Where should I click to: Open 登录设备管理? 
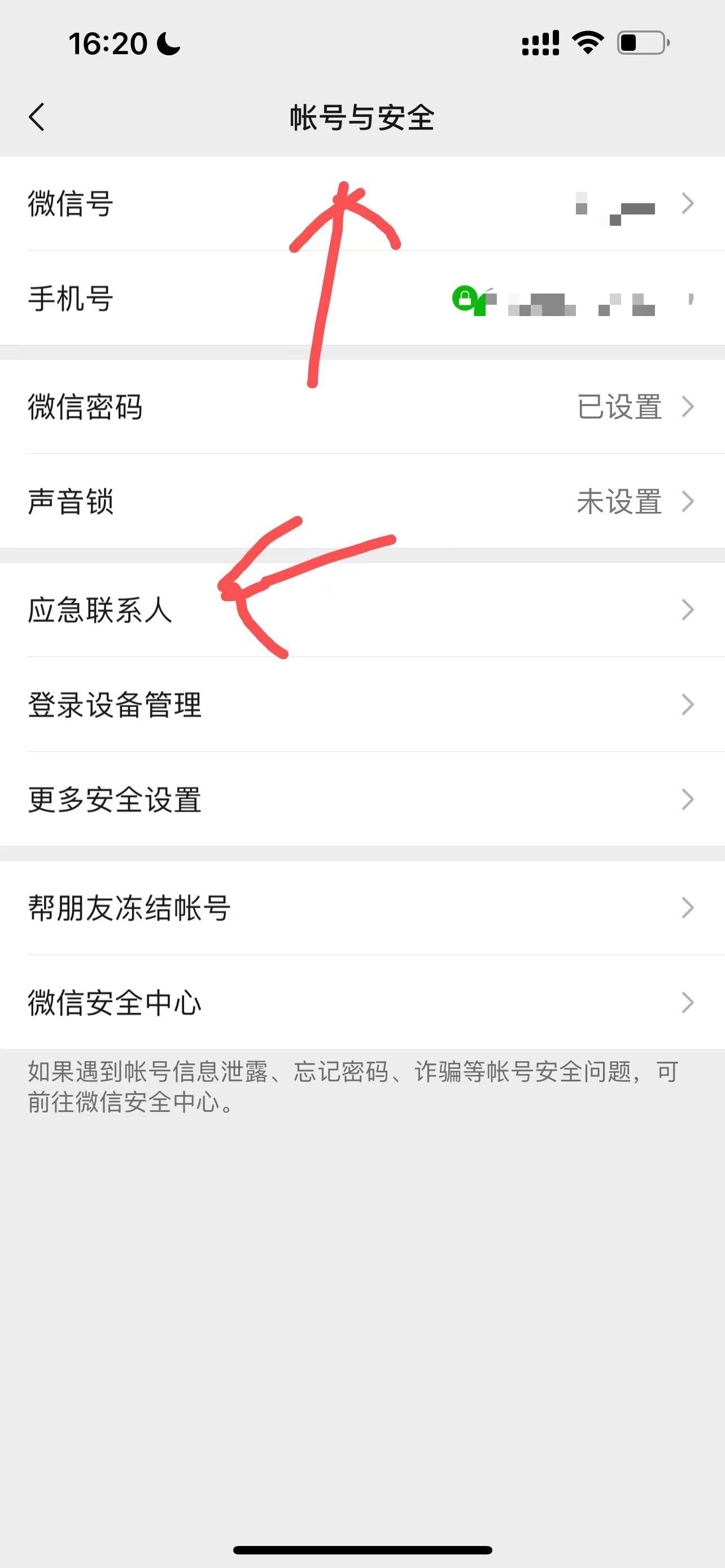tap(362, 704)
